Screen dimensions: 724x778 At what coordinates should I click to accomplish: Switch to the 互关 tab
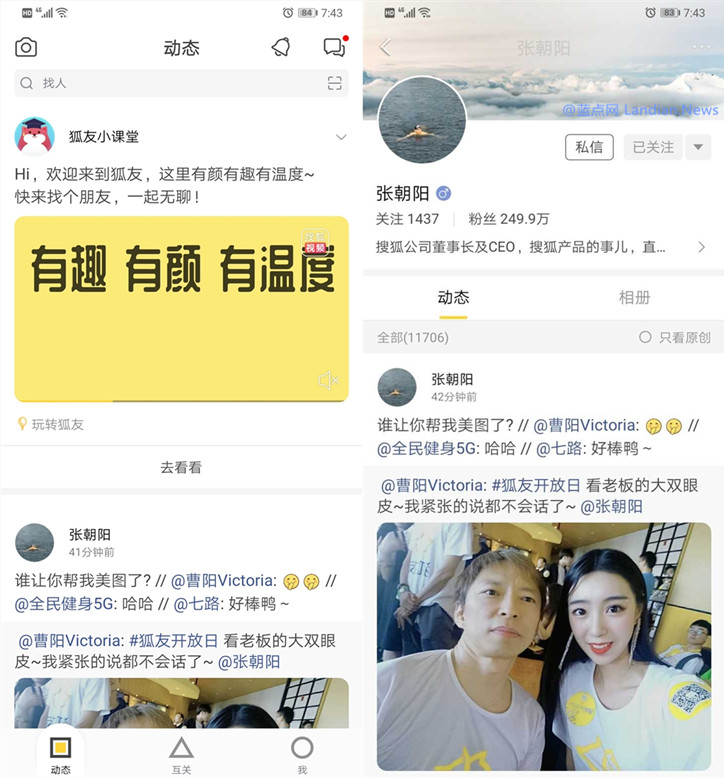click(181, 752)
